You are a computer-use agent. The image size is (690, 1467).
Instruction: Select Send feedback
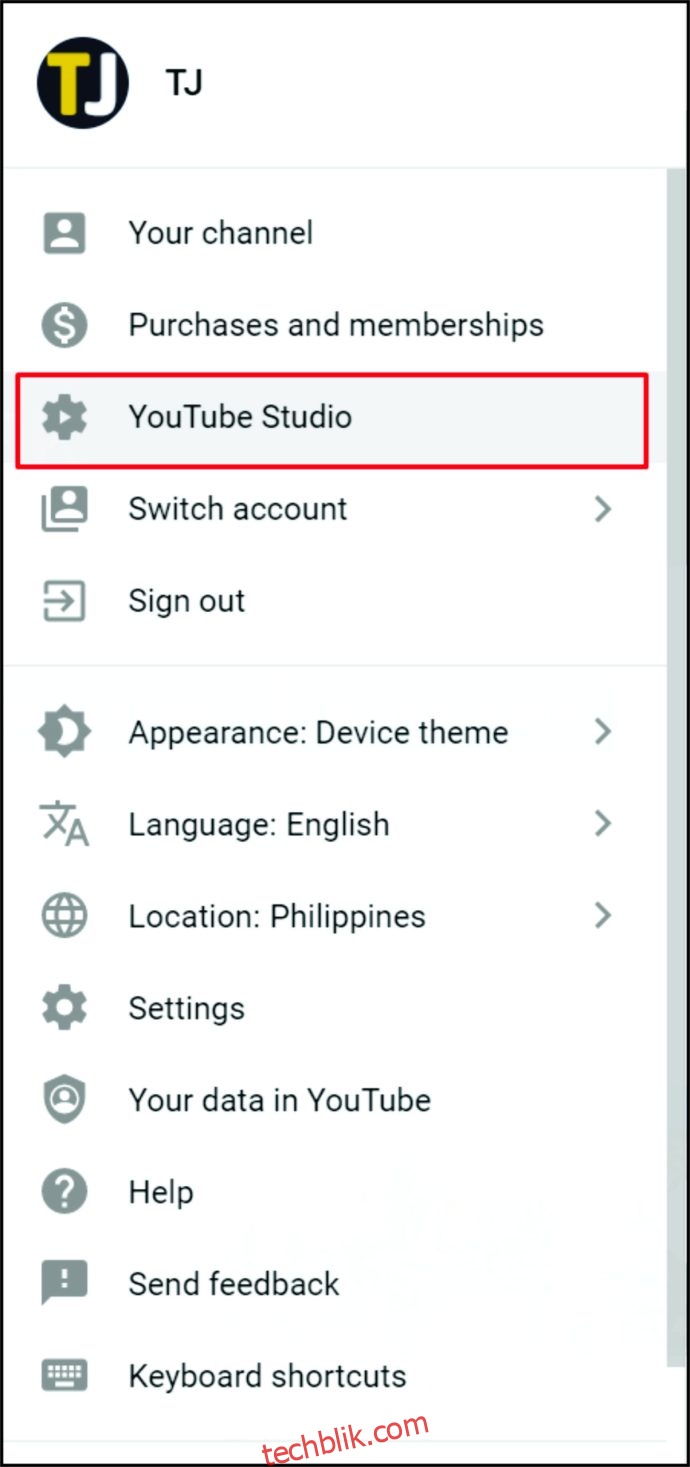233,1284
